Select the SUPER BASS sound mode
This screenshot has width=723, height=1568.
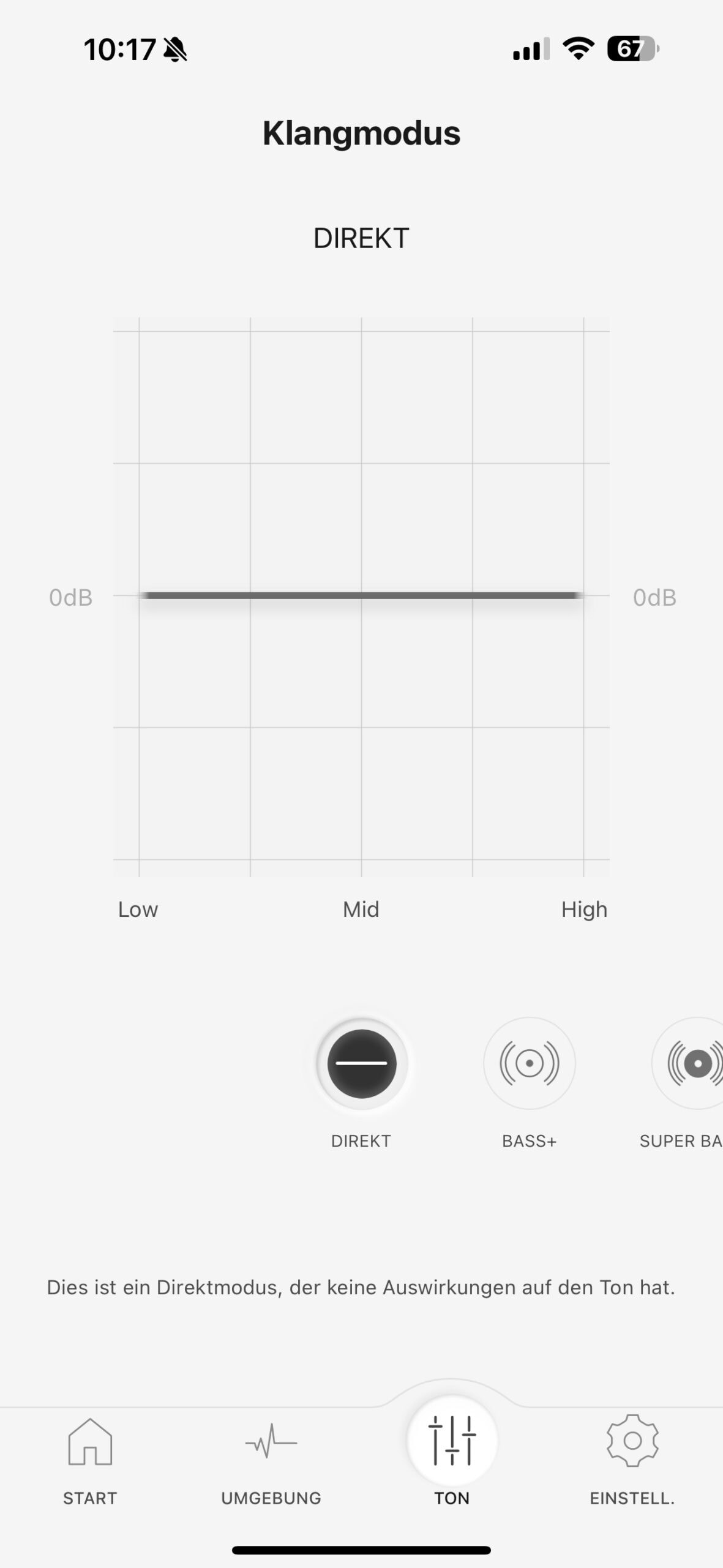687,1063
